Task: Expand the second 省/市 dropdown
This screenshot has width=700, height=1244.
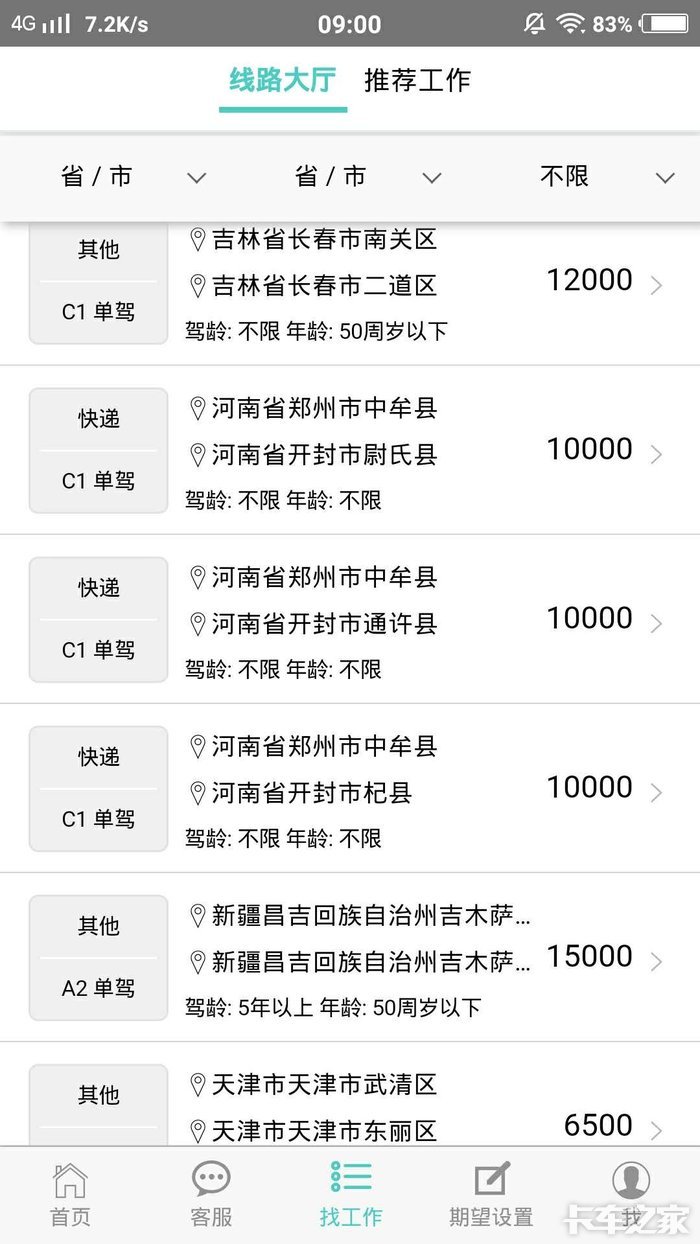Action: [366, 177]
